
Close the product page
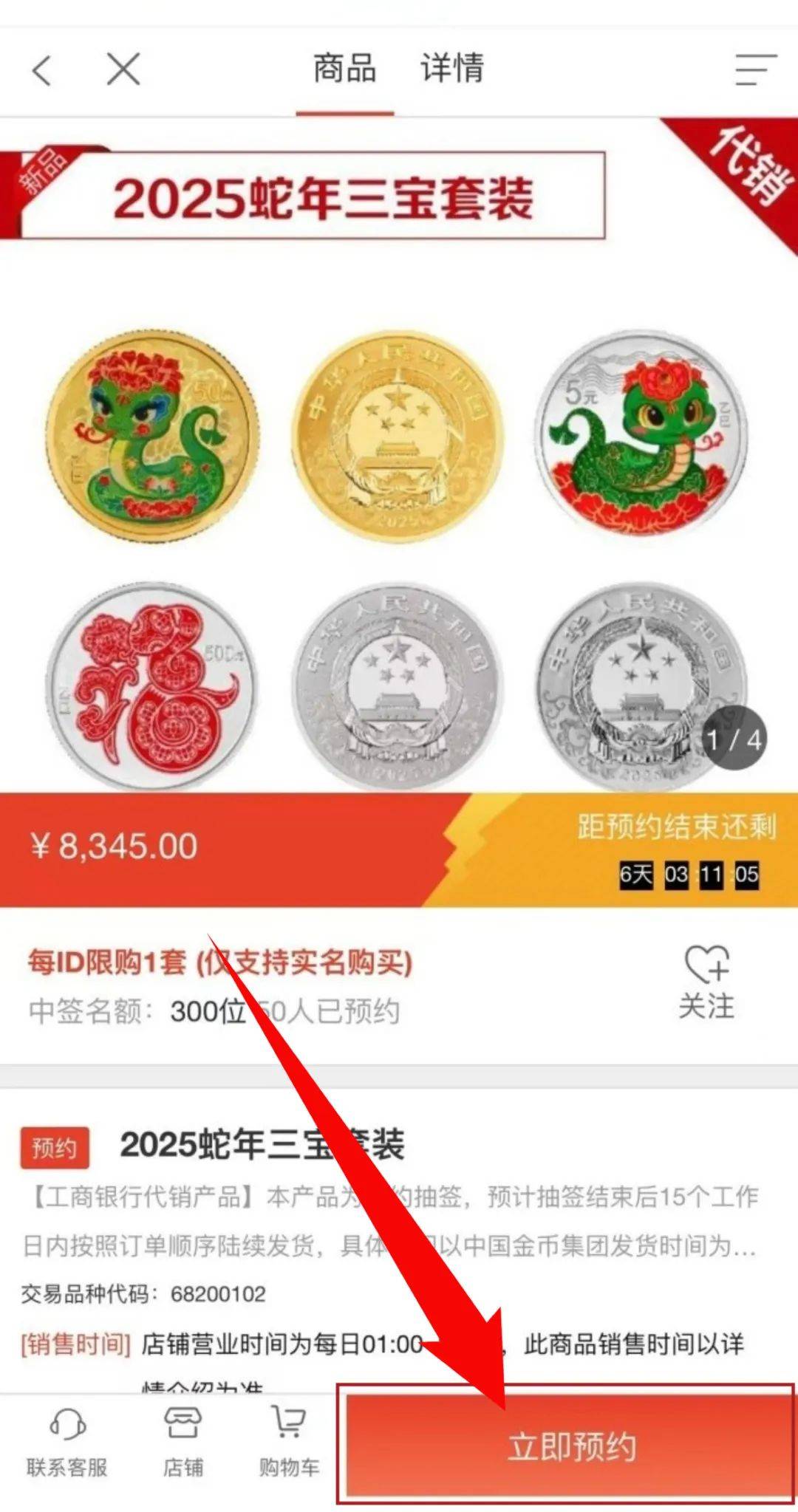(x=123, y=70)
